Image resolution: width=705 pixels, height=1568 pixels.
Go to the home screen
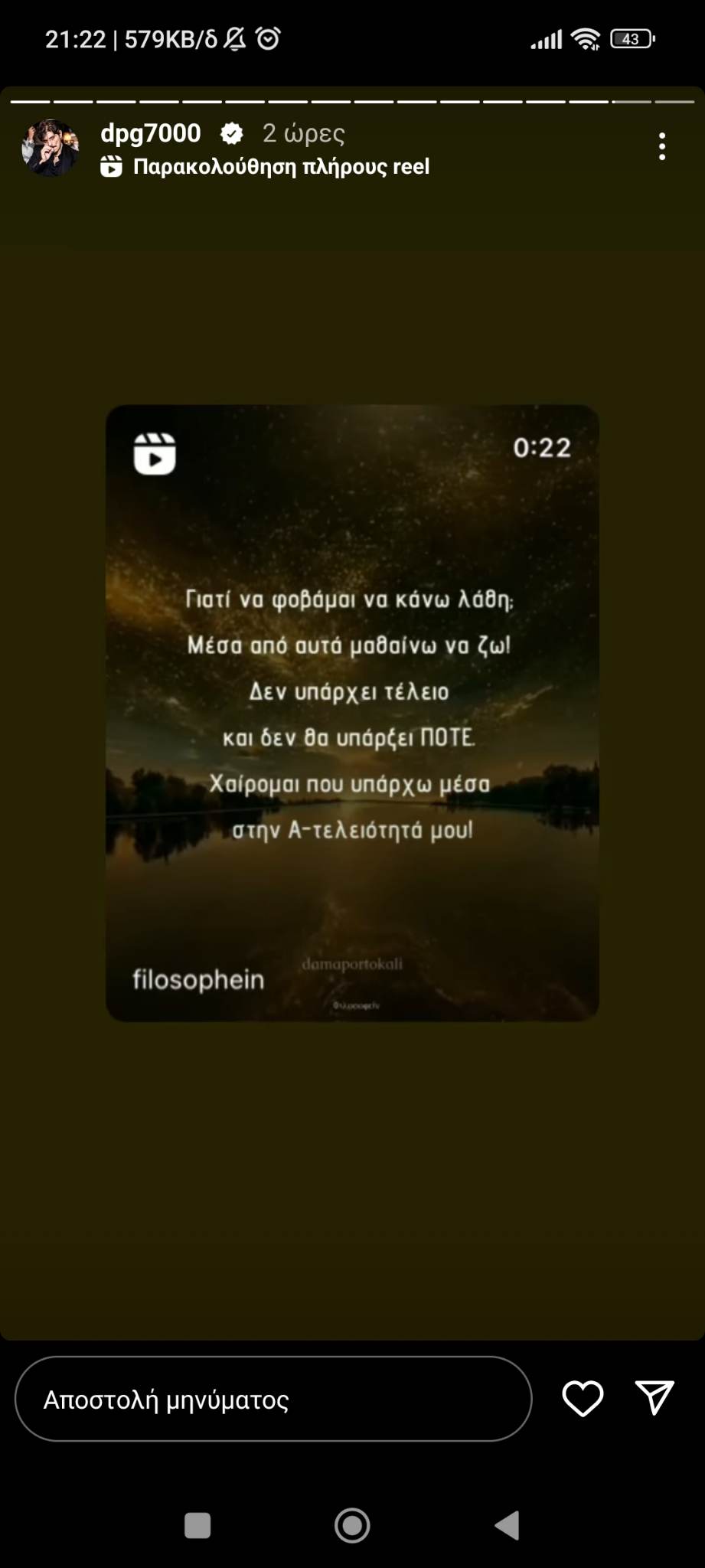pyautogui.click(x=352, y=1525)
